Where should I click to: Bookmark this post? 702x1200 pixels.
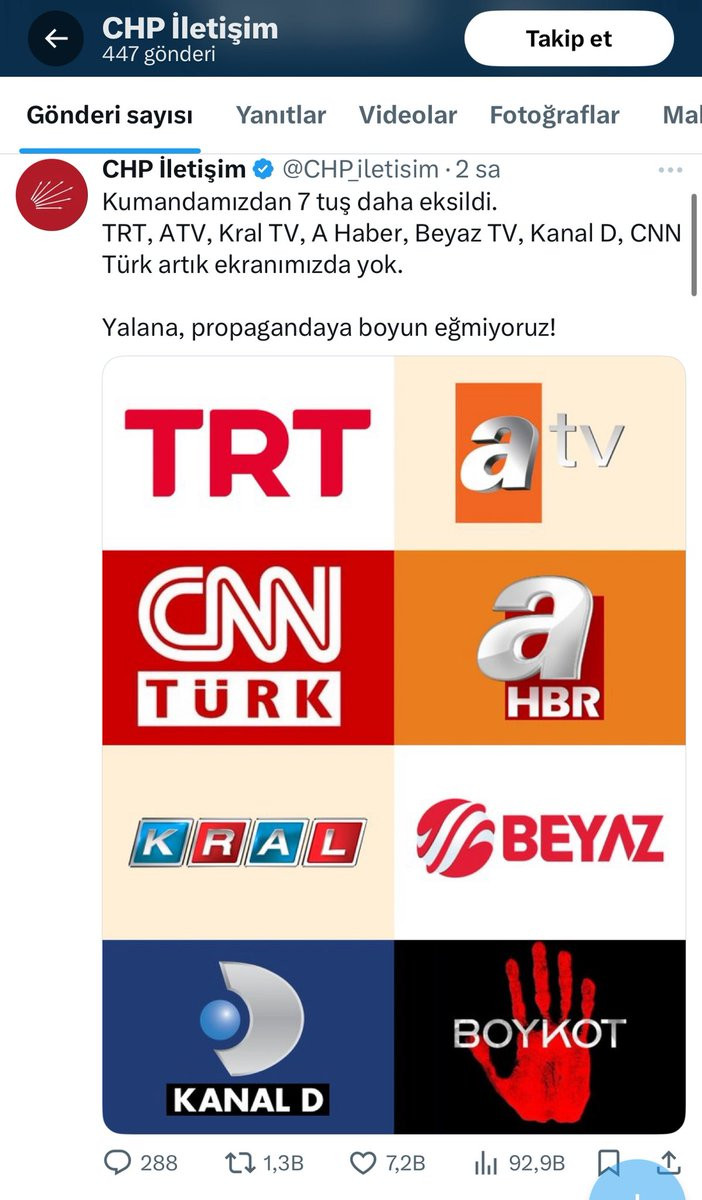(x=608, y=1162)
